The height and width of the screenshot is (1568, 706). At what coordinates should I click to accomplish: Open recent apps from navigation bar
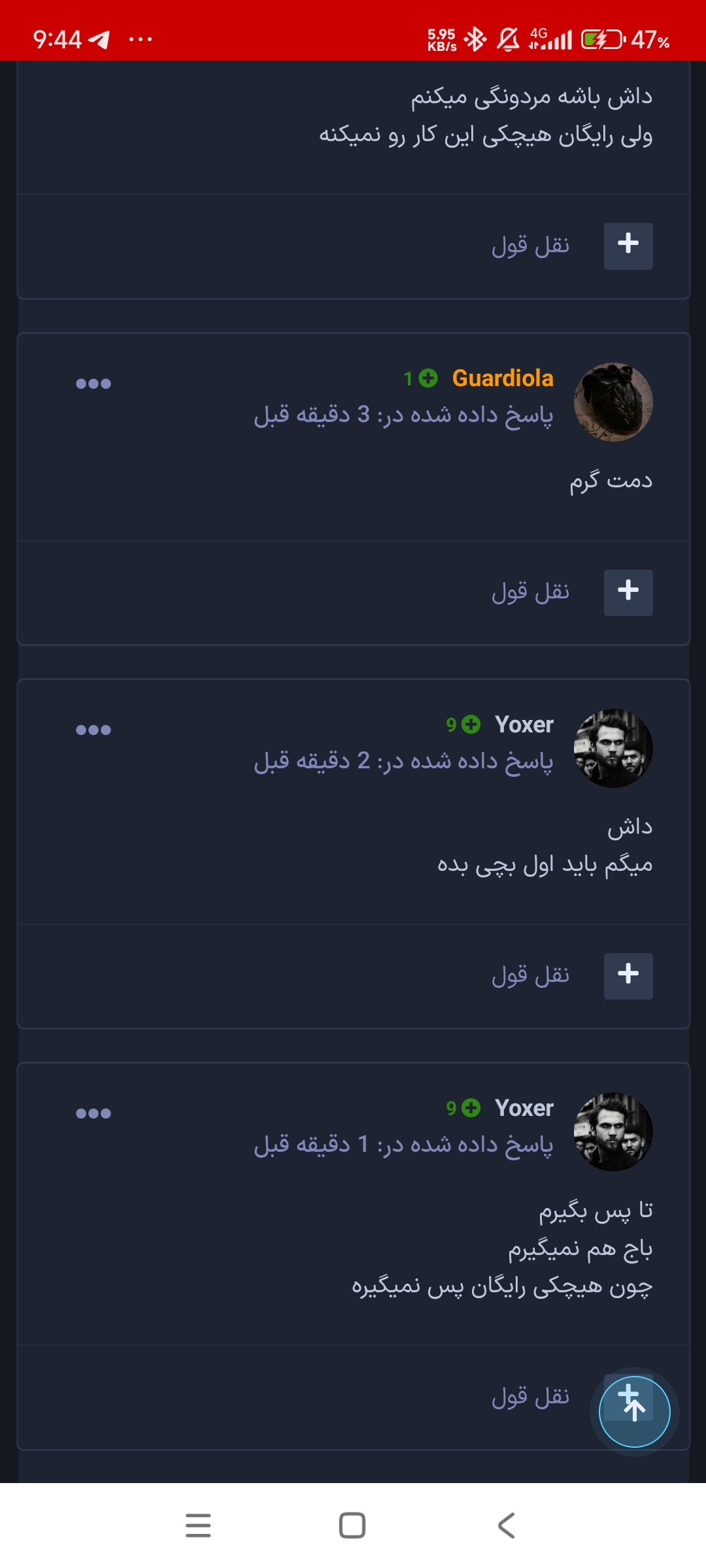tap(198, 1526)
